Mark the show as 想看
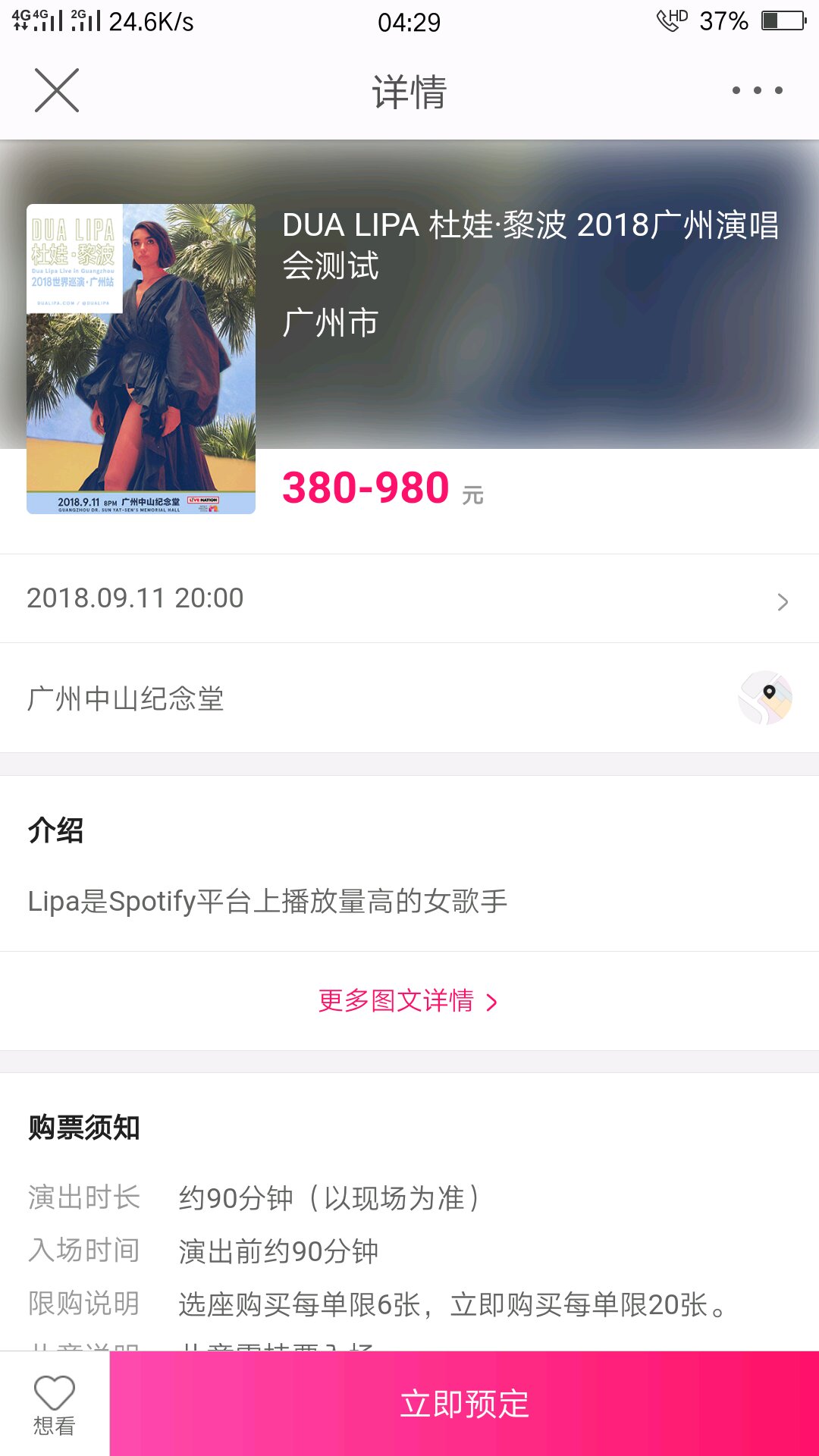Screen dimensions: 819x1456 (x=55, y=1404)
